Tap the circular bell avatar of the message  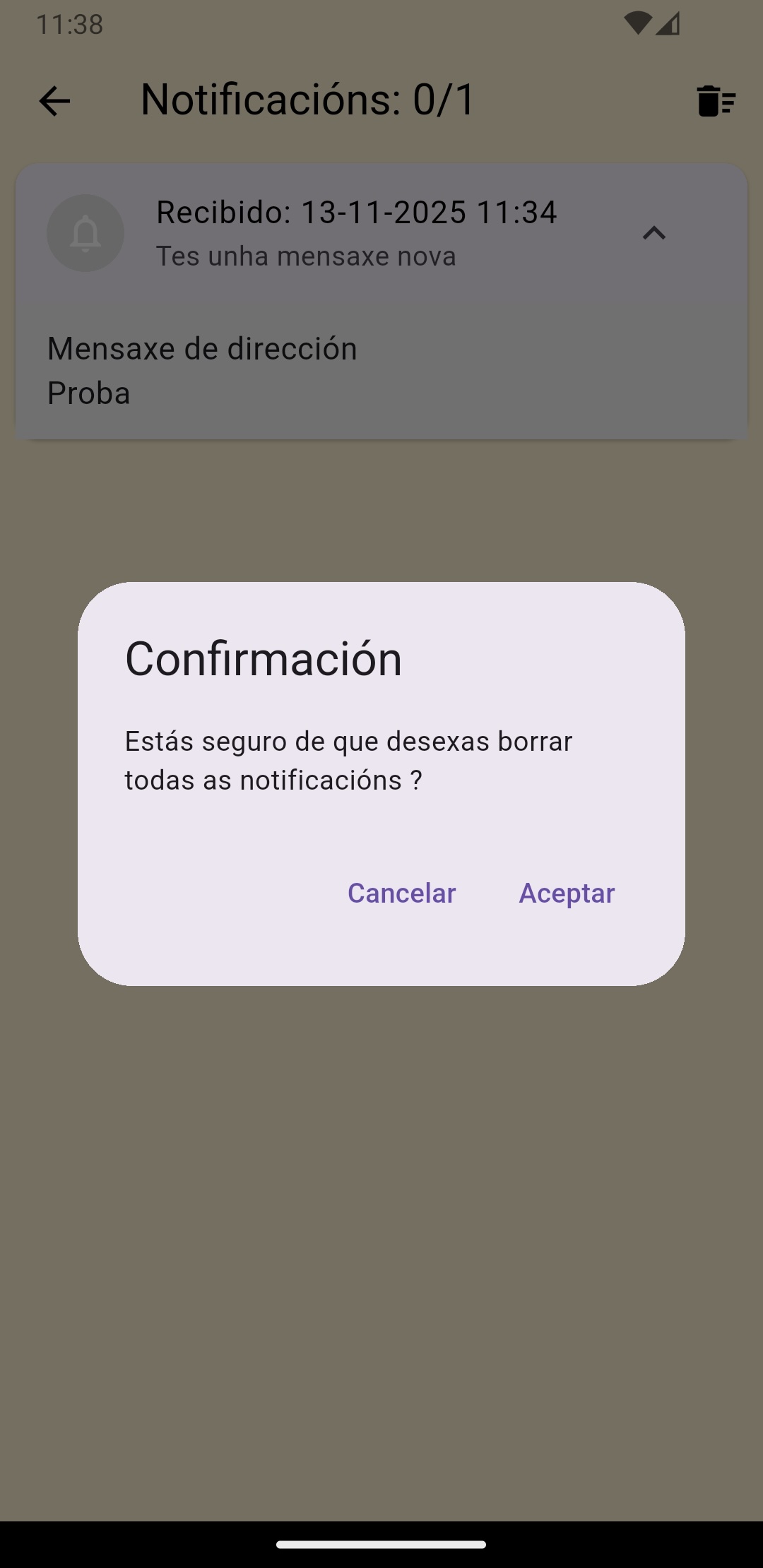(x=85, y=233)
